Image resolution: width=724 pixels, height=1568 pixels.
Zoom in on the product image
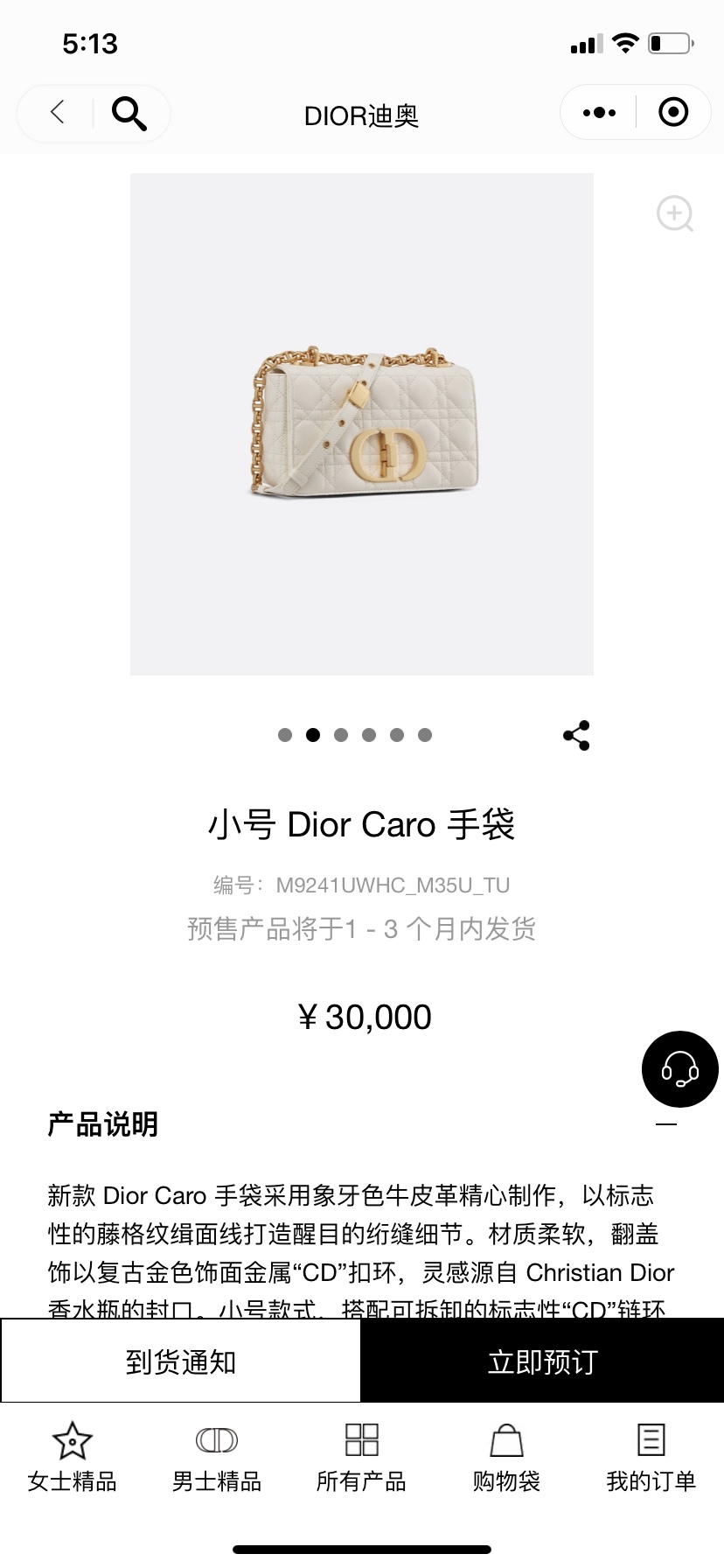pyautogui.click(x=675, y=214)
